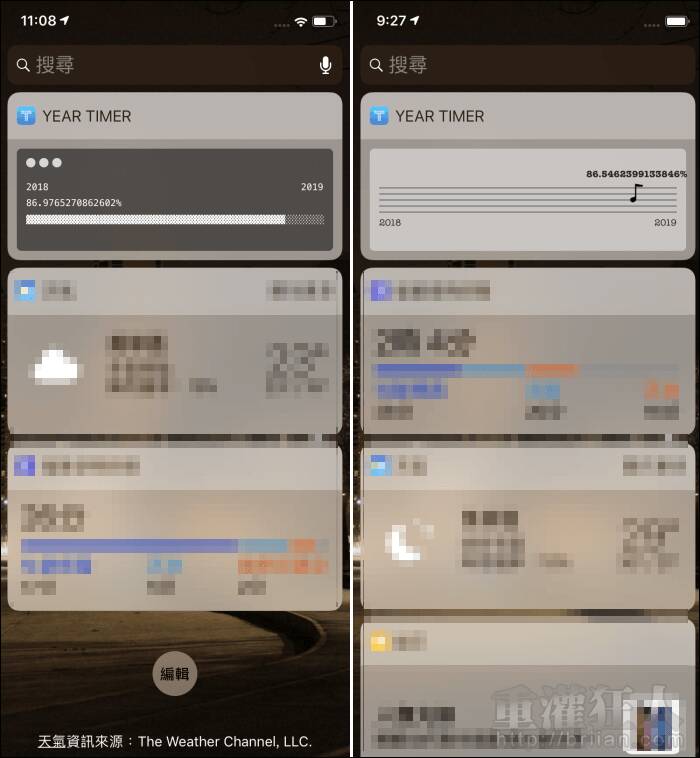The height and width of the screenshot is (758, 700).
Task: Open The Weather Channel source link
Action: (175, 742)
